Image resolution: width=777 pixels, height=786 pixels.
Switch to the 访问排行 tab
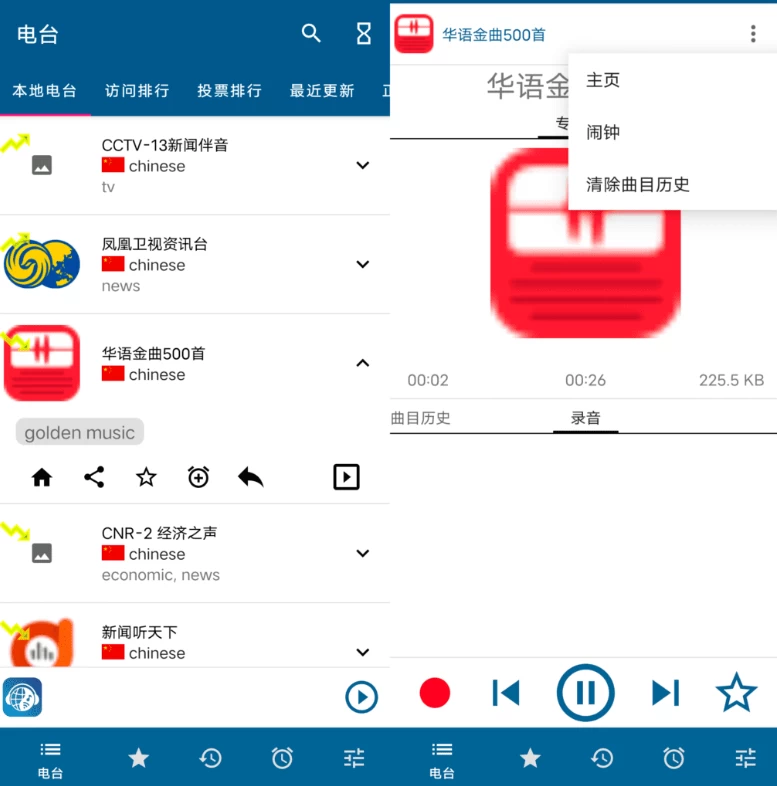click(137, 91)
